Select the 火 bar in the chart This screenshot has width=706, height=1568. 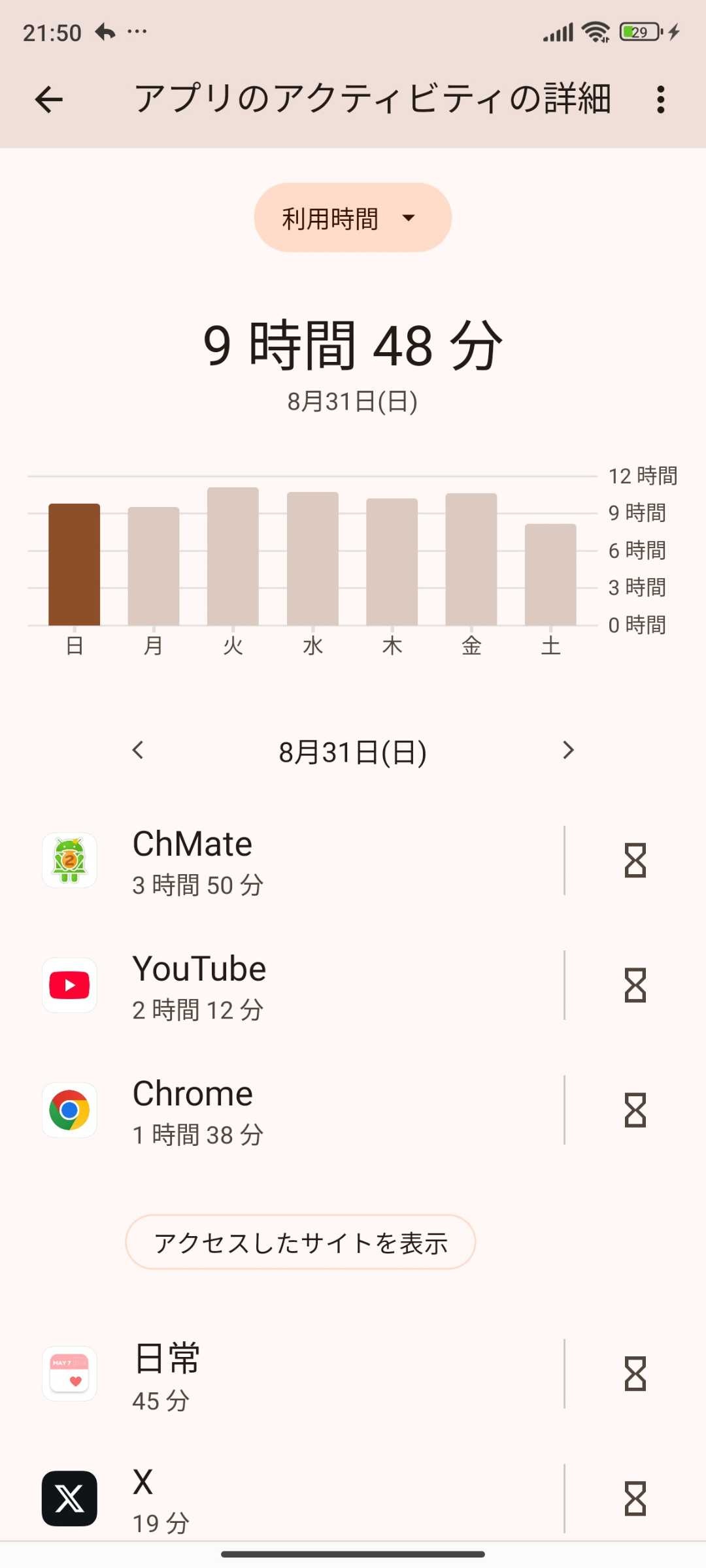click(233, 557)
